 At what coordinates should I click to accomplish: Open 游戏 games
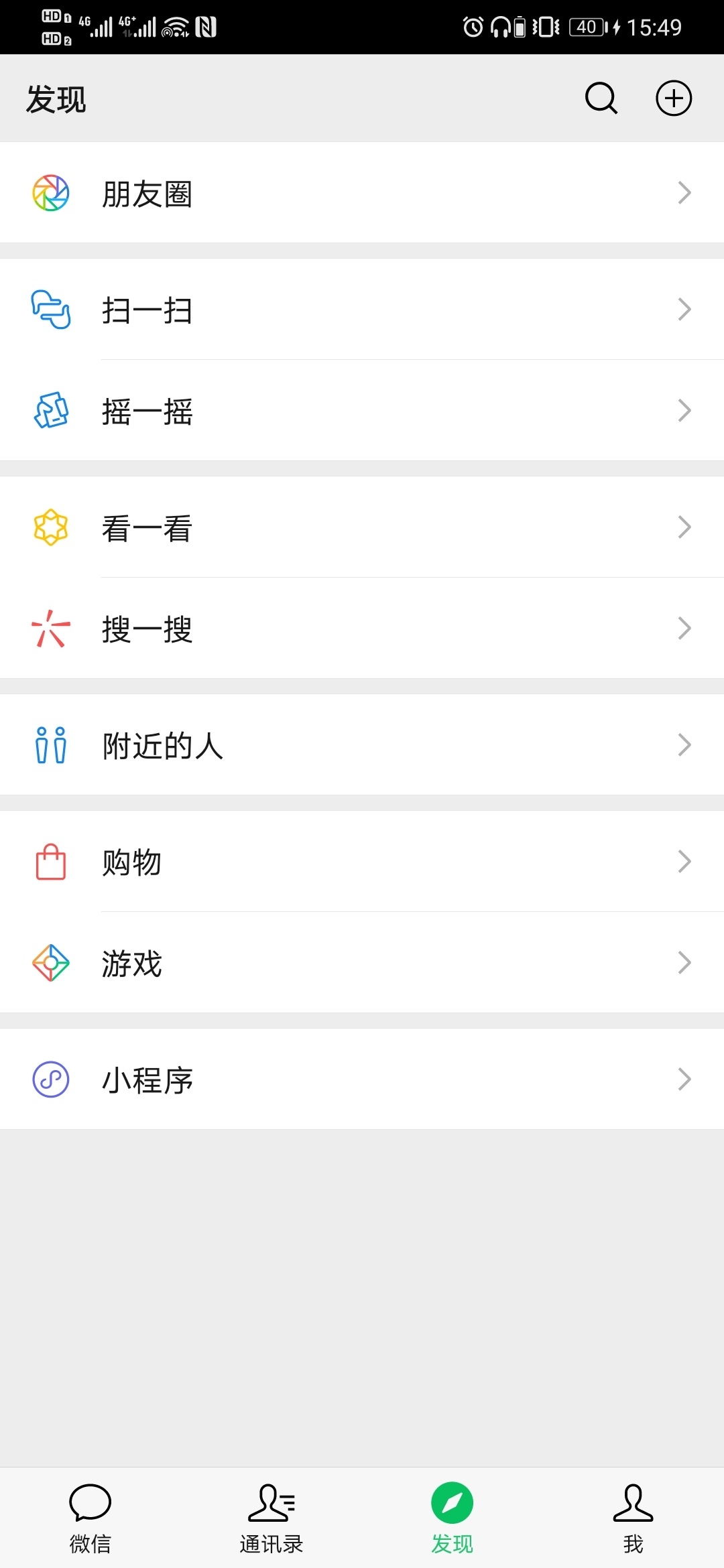pos(362,963)
